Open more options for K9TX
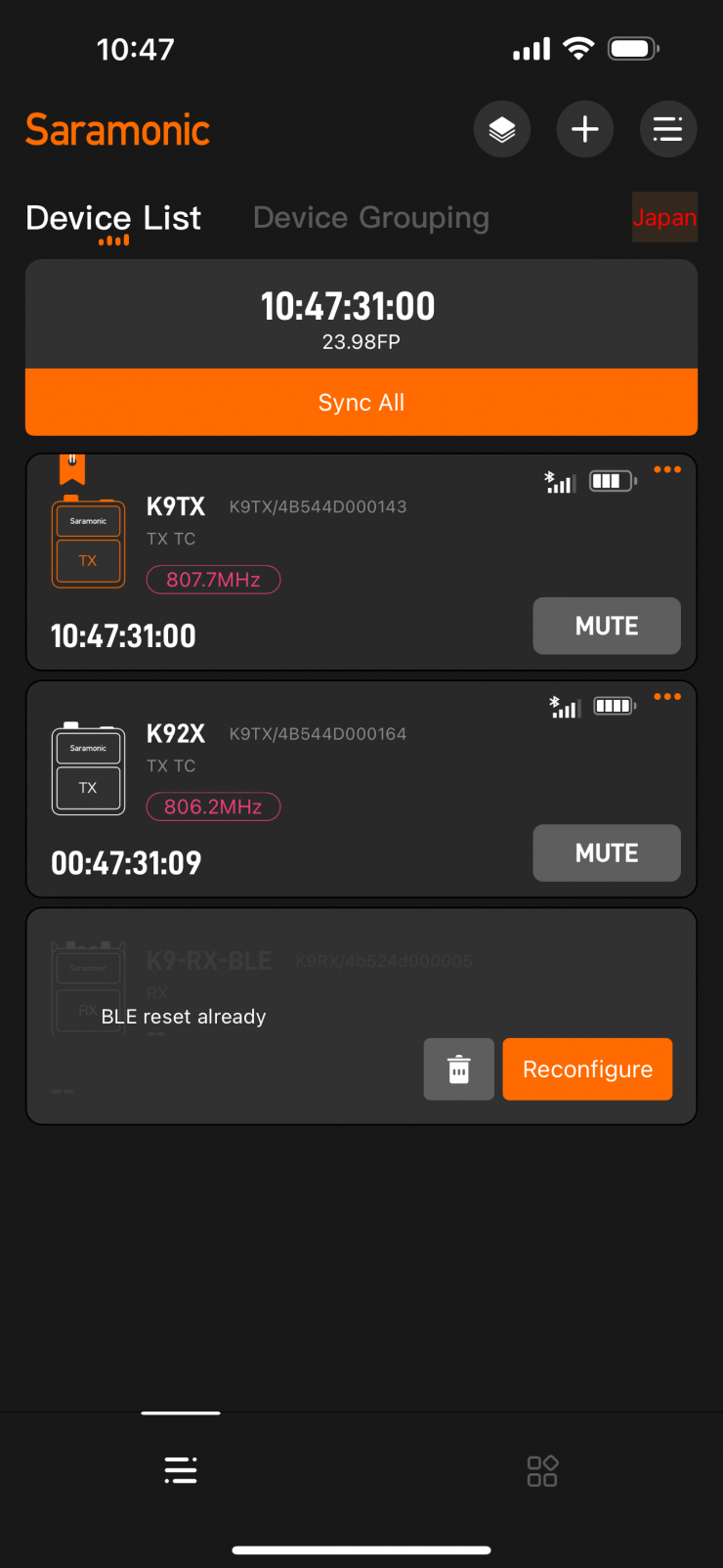The image size is (723, 1568). (667, 470)
